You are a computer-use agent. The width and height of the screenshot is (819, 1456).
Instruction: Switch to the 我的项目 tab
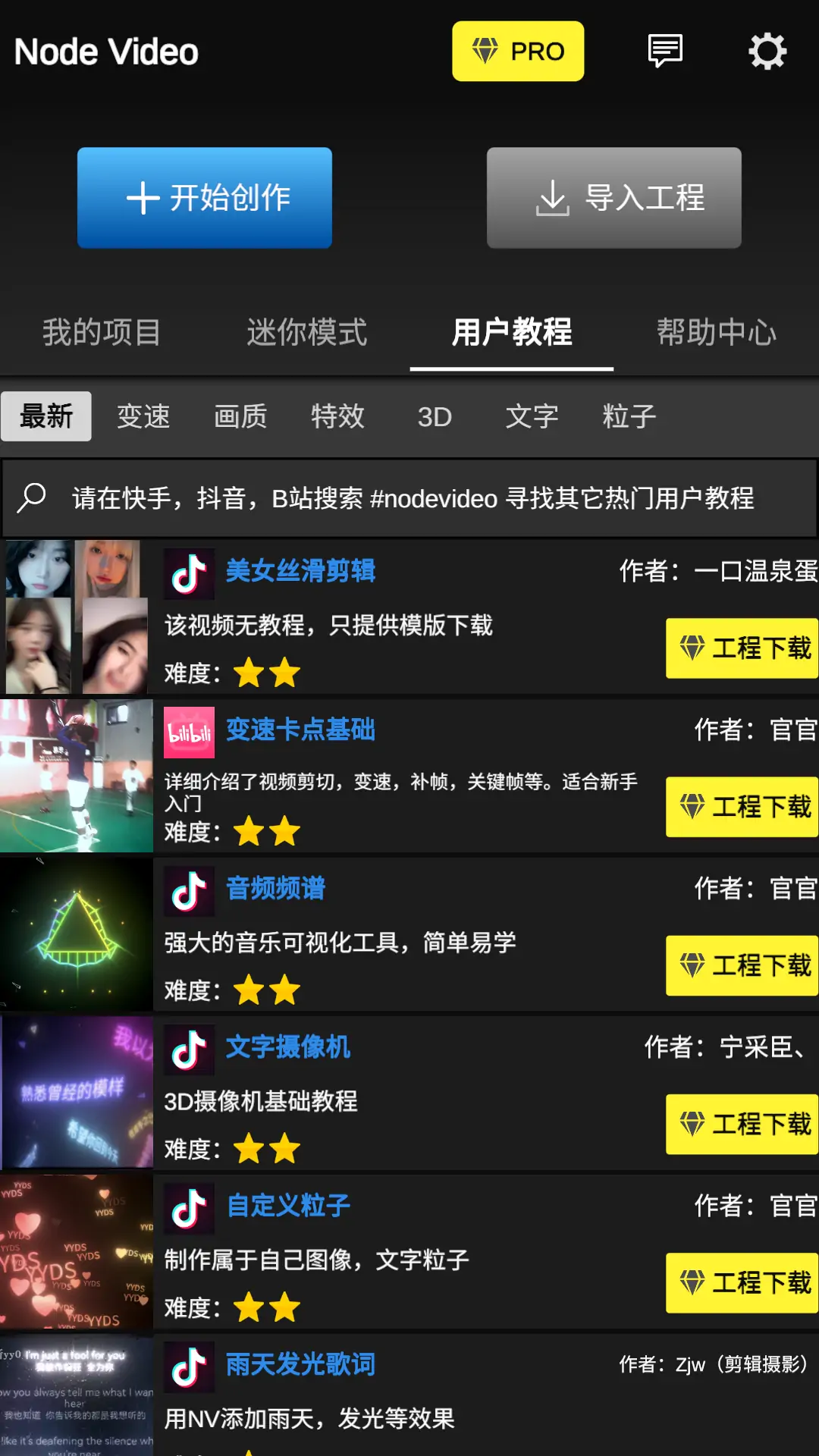coord(102,332)
